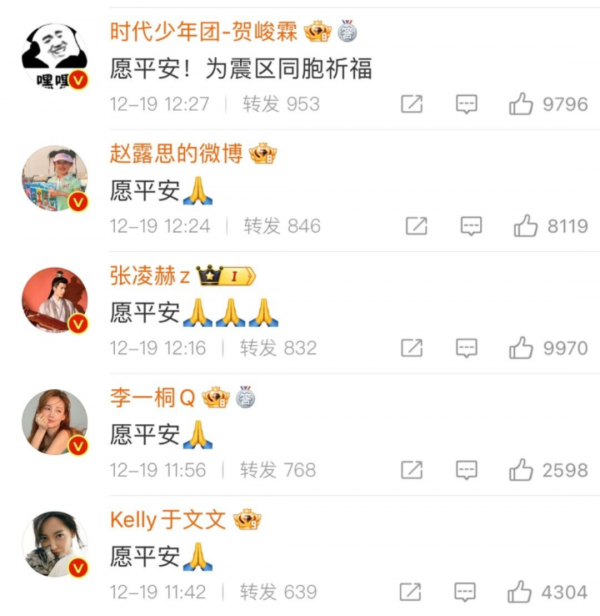
Task: Open the username link 李一桐Q
Action: coord(152,398)
